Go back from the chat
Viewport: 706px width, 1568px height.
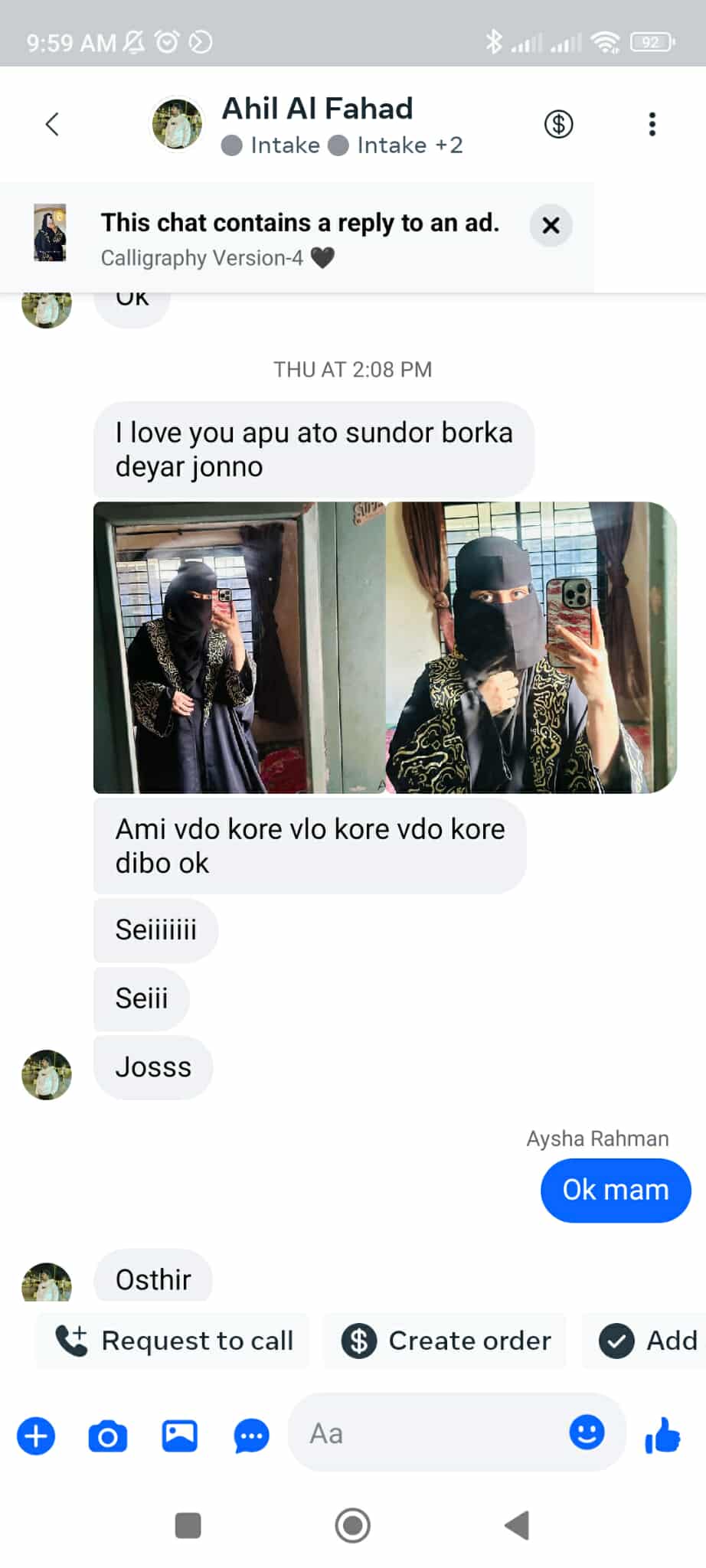click(x=52, y=124)
